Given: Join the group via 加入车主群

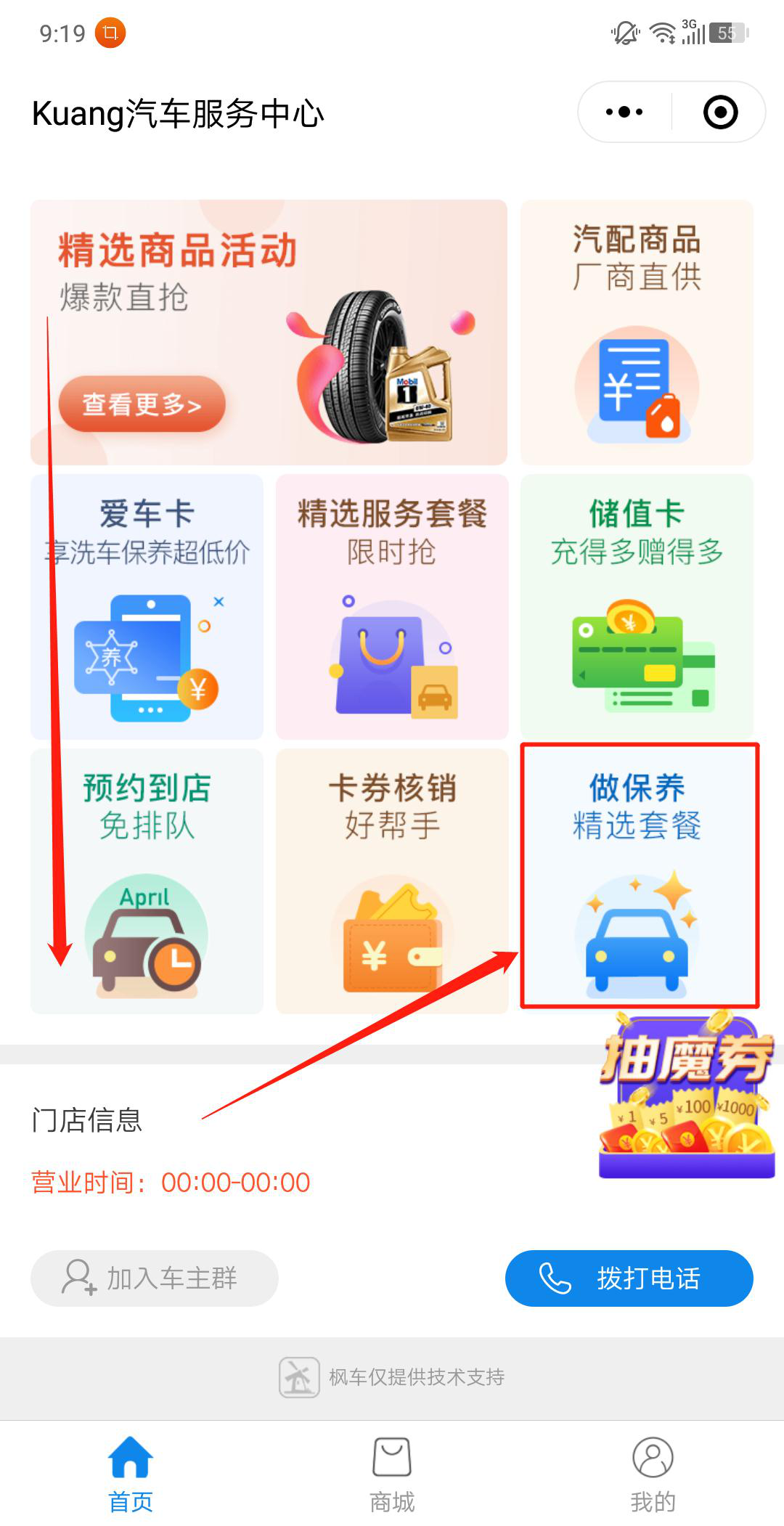Looking at the screenshot, I should tap(154, 1278).
